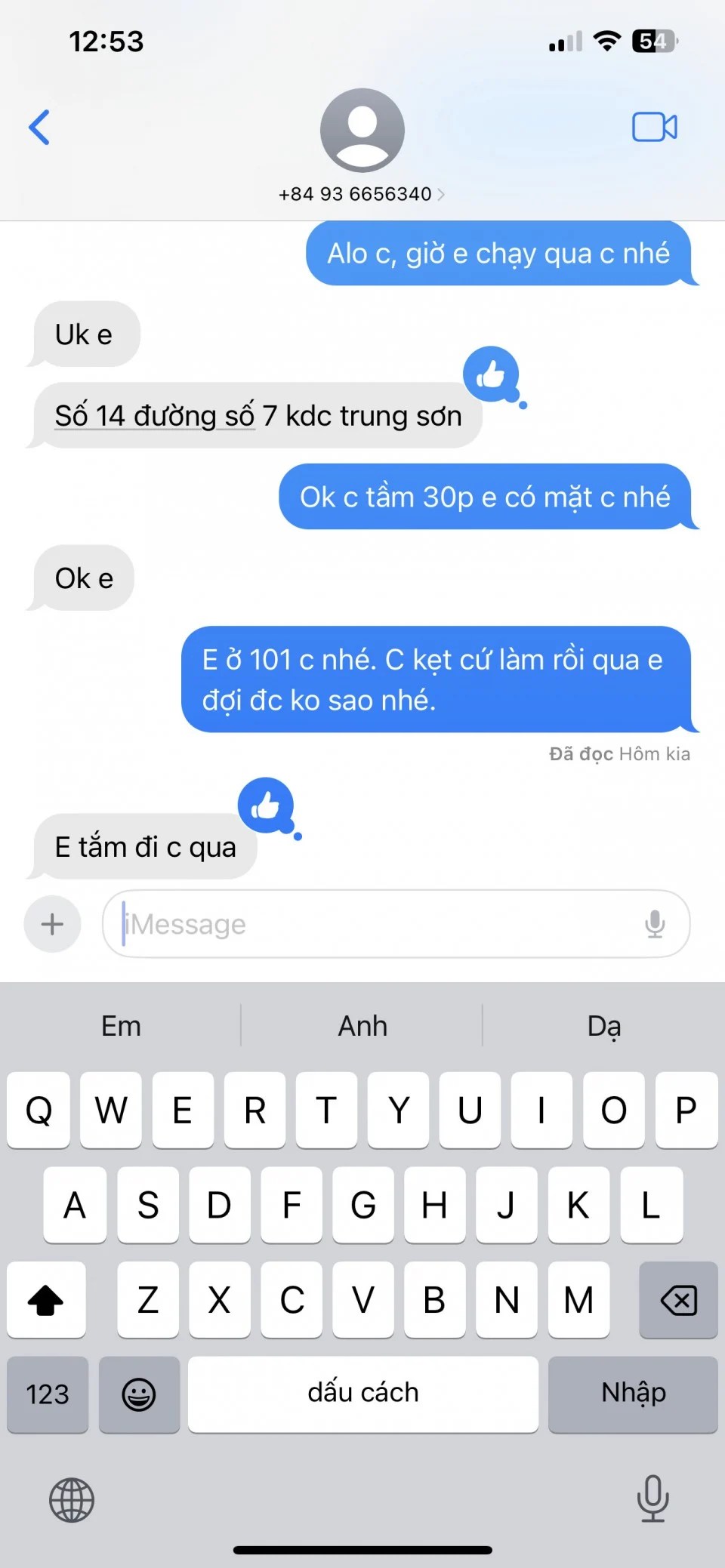The image size is (725, 1568).
Task: Focus the iMessage text field
Action: coord(378,924)
